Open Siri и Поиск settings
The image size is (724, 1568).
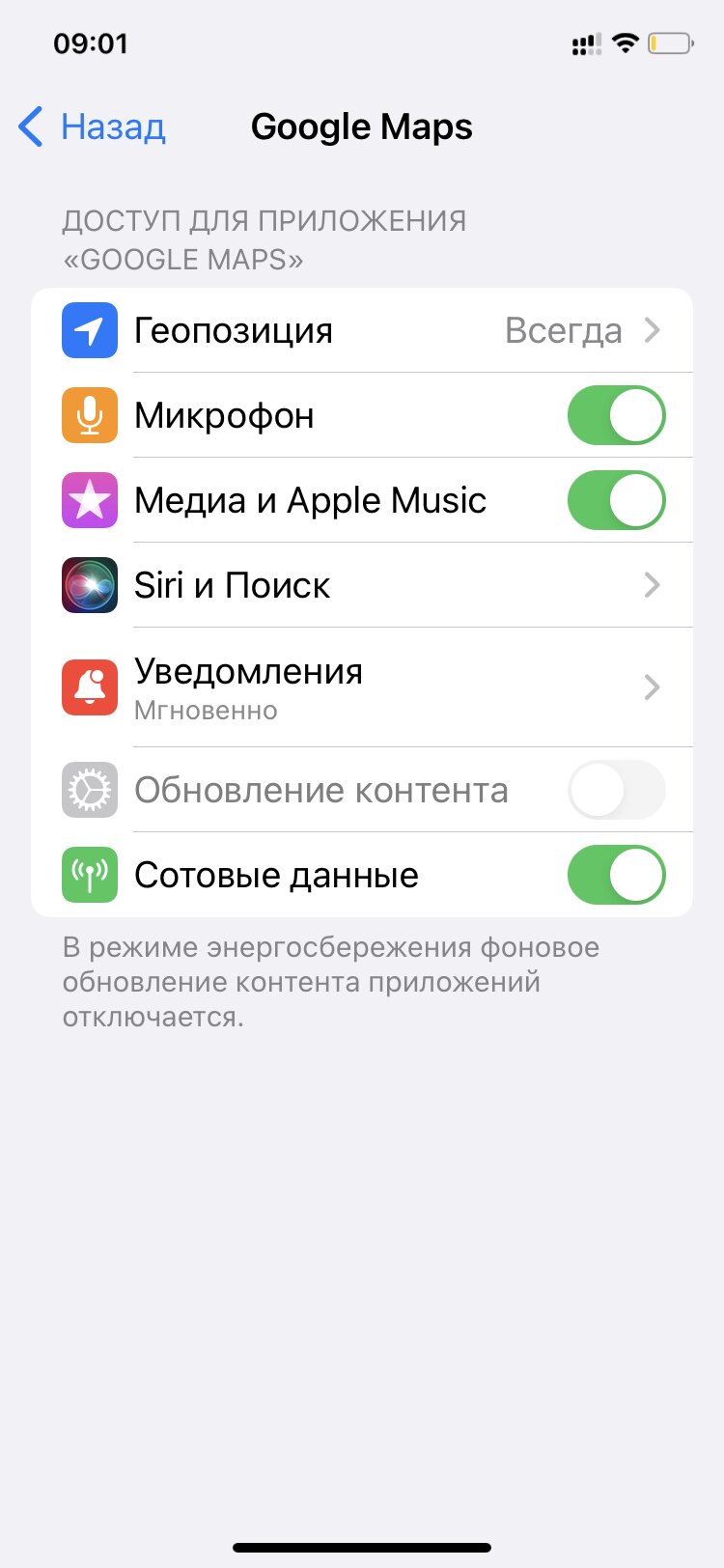click(x=362, y=585)
